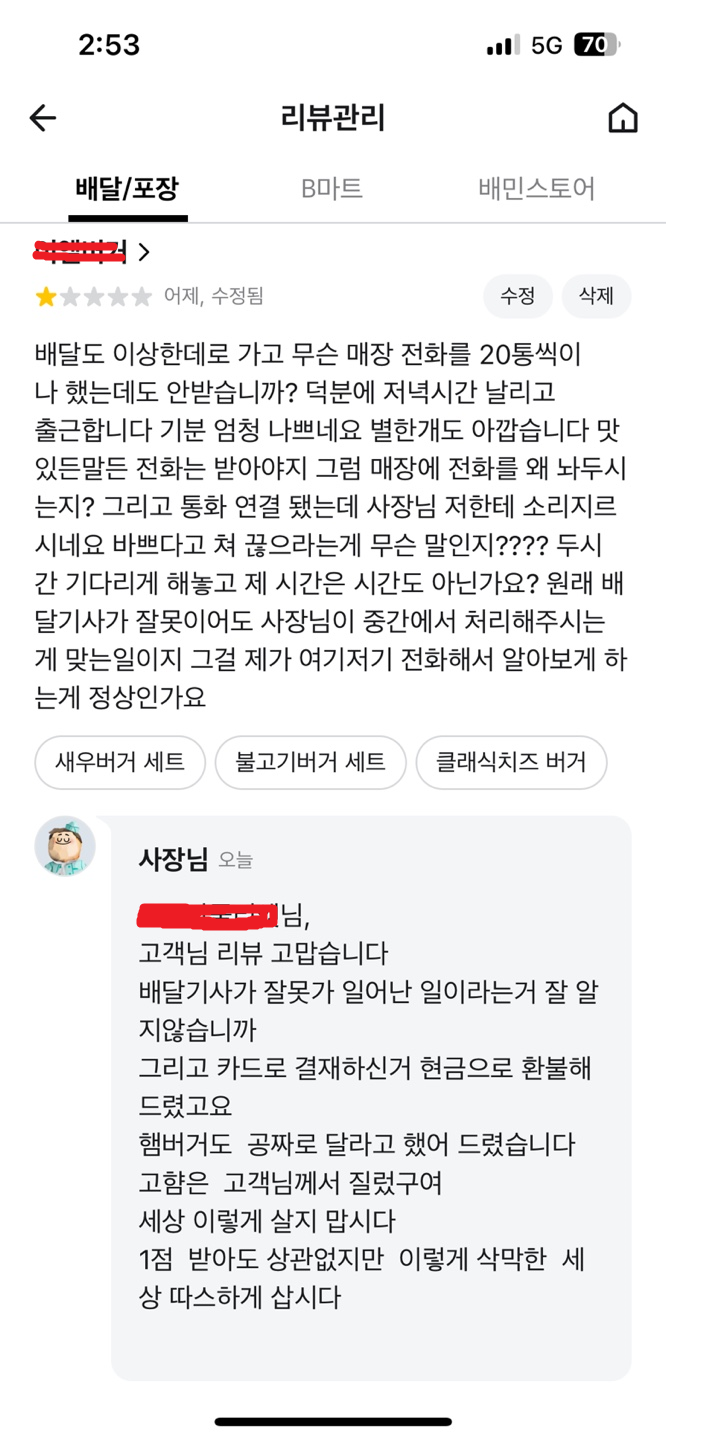Switch to the 배달/포장 tab

point(127,188)
